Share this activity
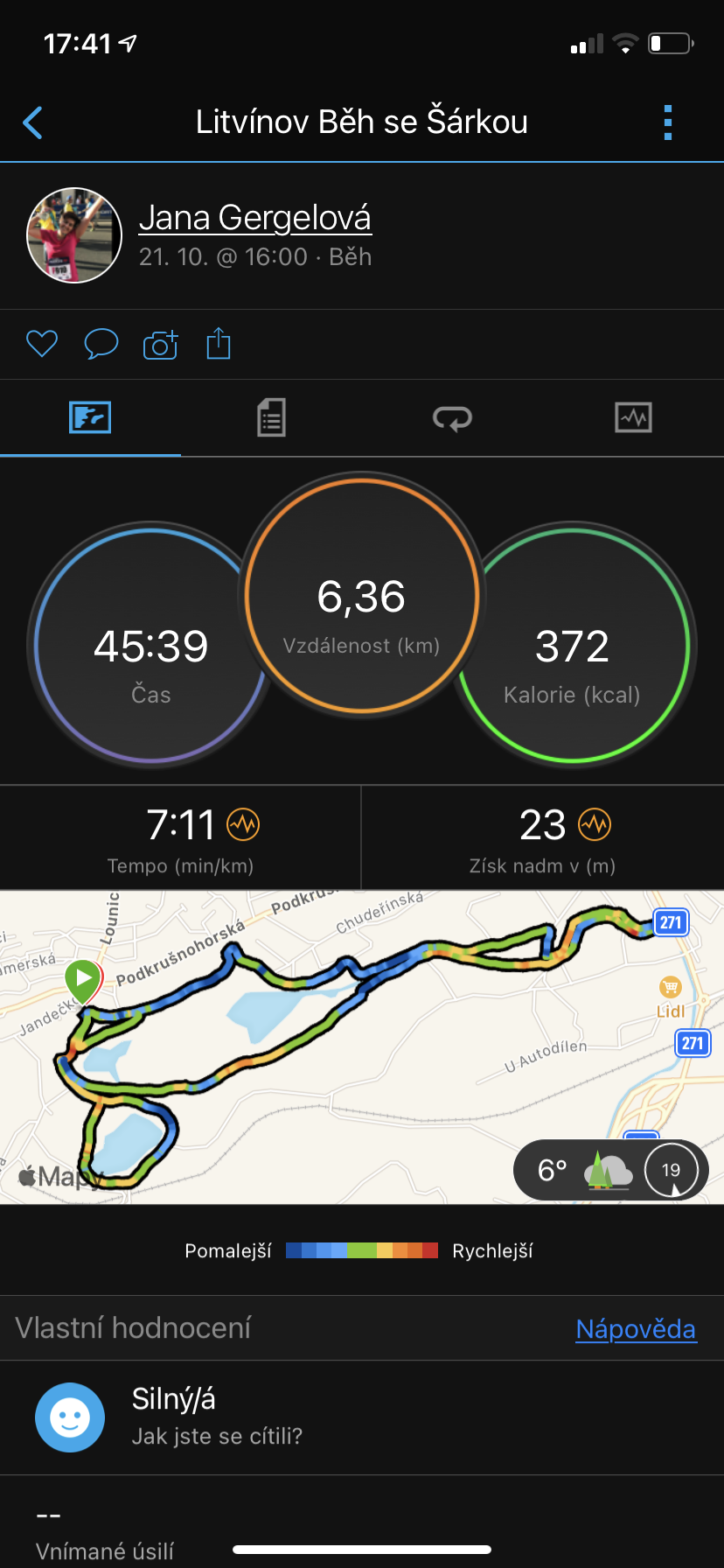This screenshot has height=1568, width=724. [x=219, y=343]
